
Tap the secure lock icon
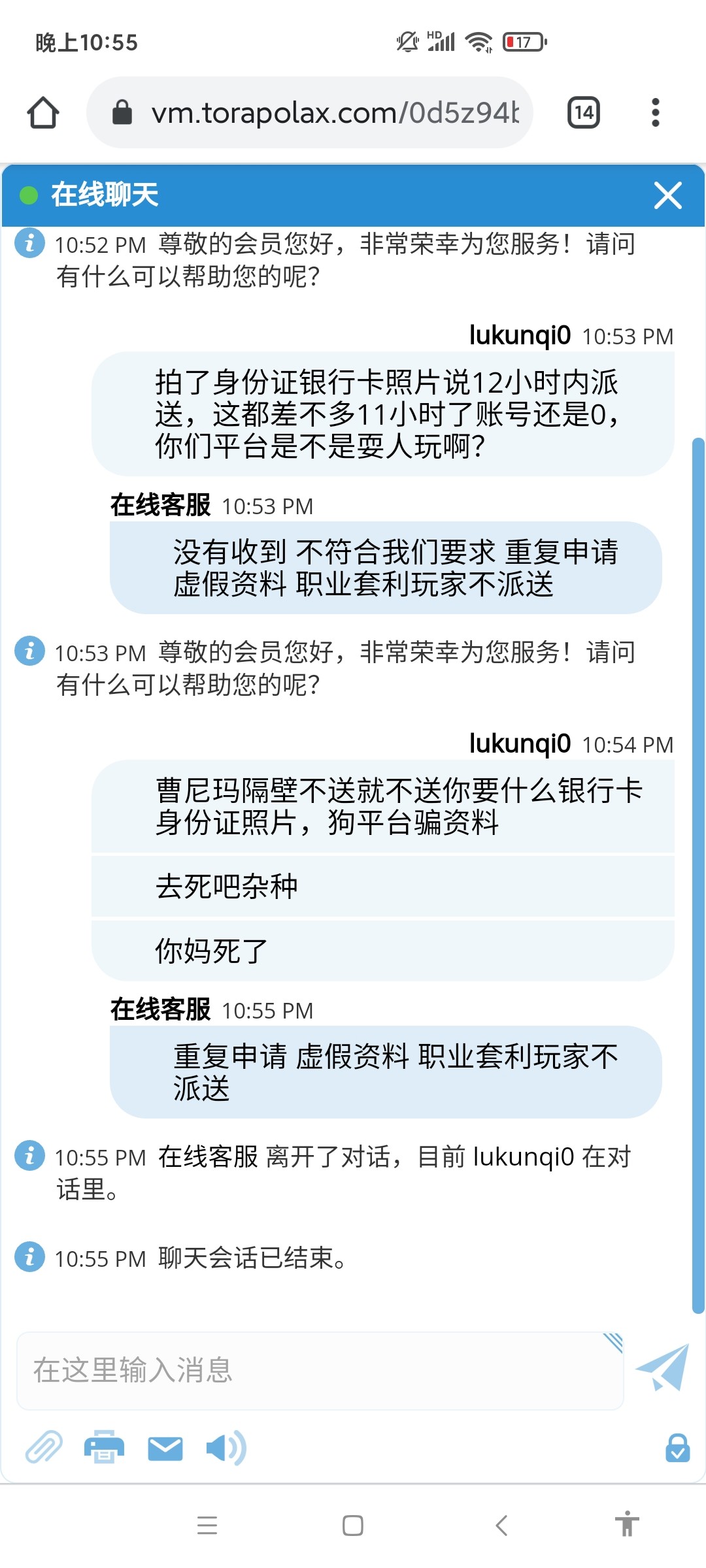tap(677, 1448)
